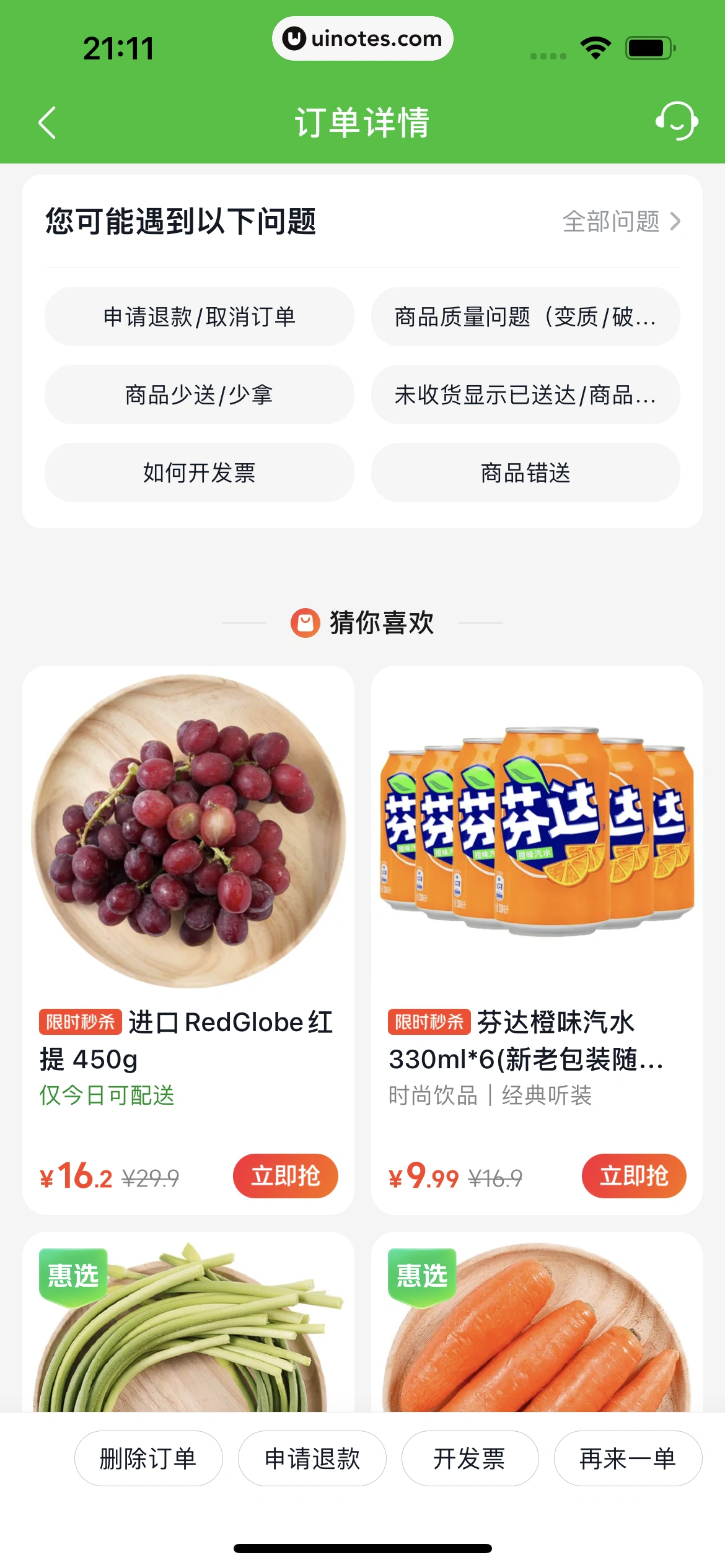Select 申请退款/取消订单 question chip
The image size is (725, 1568).
click(x=199, y=317)
